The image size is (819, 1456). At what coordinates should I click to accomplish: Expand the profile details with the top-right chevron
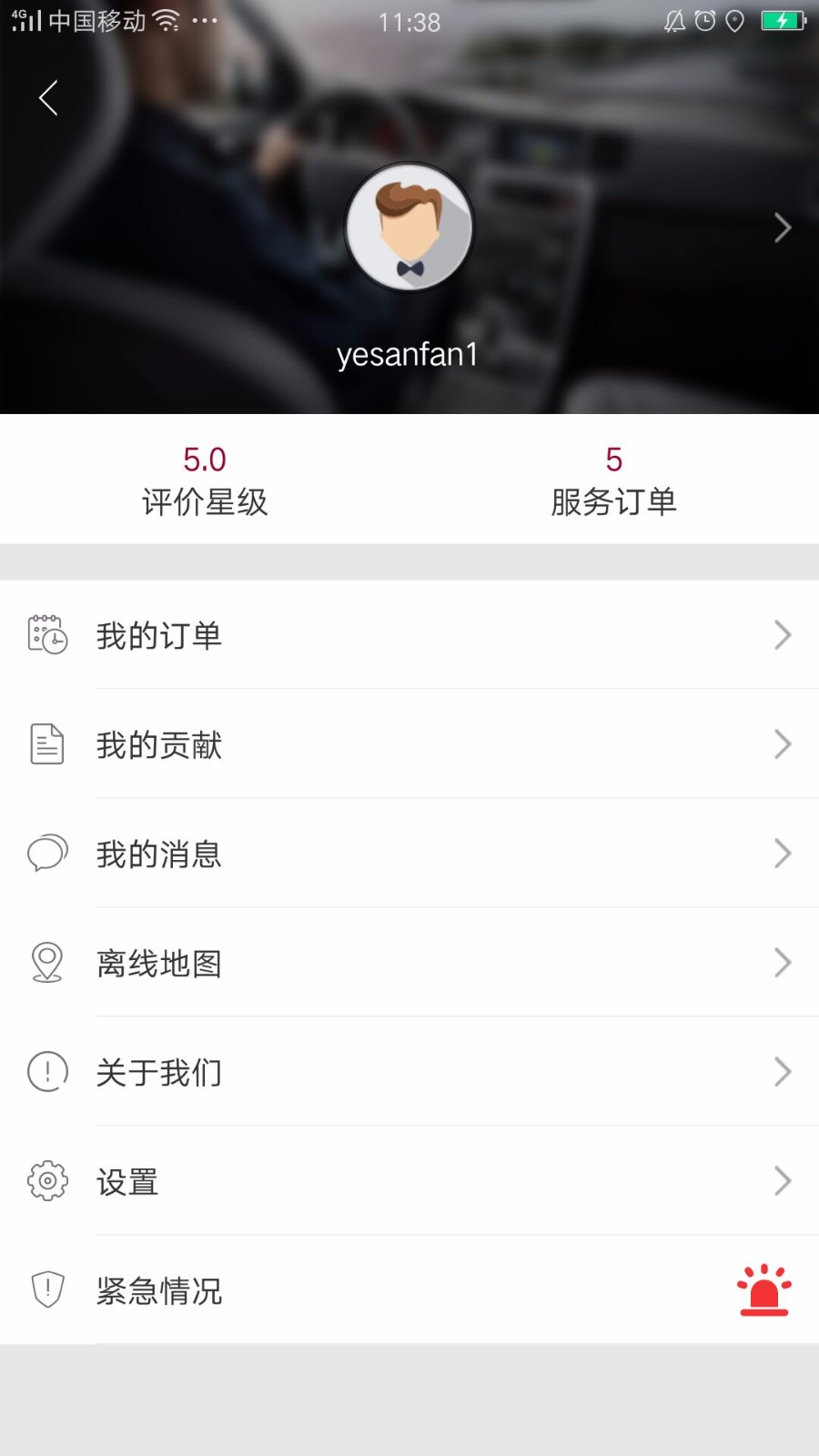click(x=783, y=227)
